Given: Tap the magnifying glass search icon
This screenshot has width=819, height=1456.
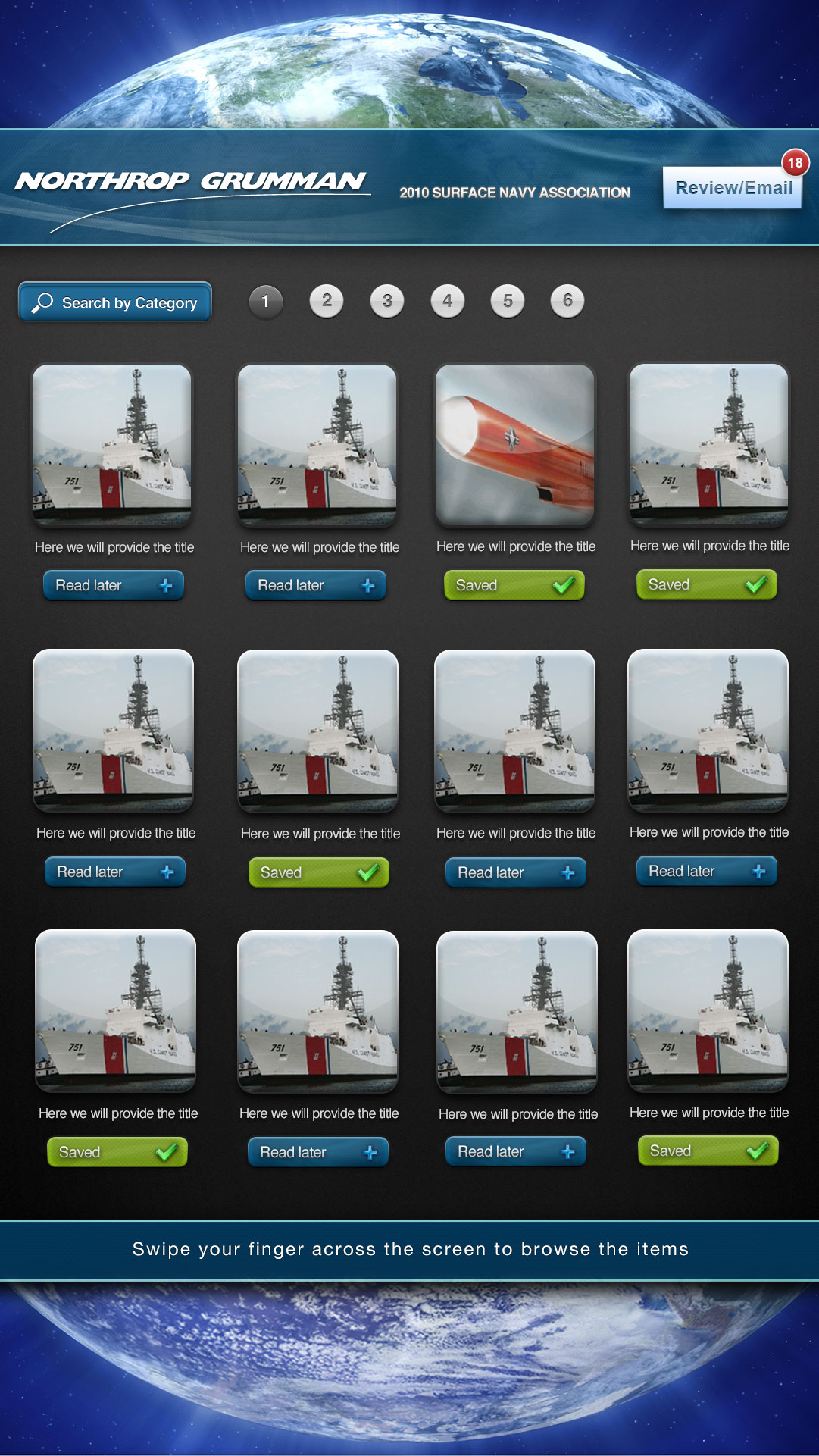Looking at the screenshot, I should click(x=42, y=302).
